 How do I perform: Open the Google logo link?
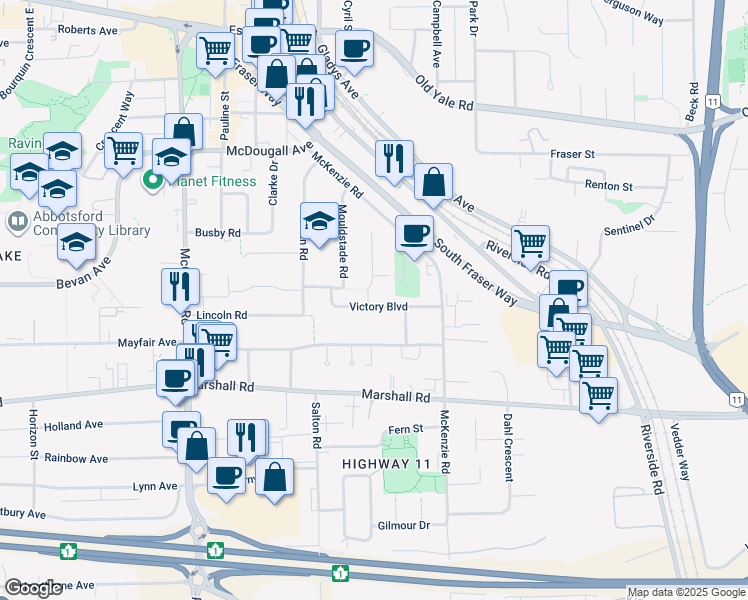(33, 588)
